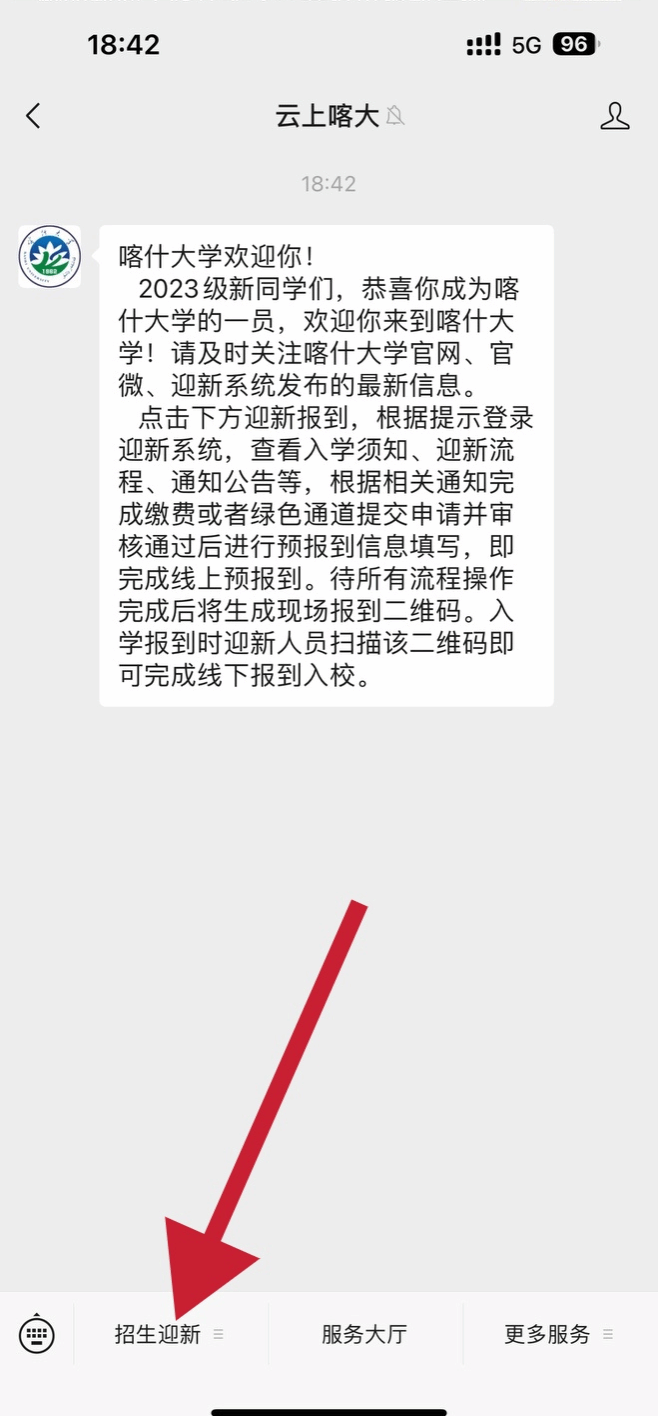Go back from the 云上喀大 chat
The image size is (660, 1417).
click(33, 116)
